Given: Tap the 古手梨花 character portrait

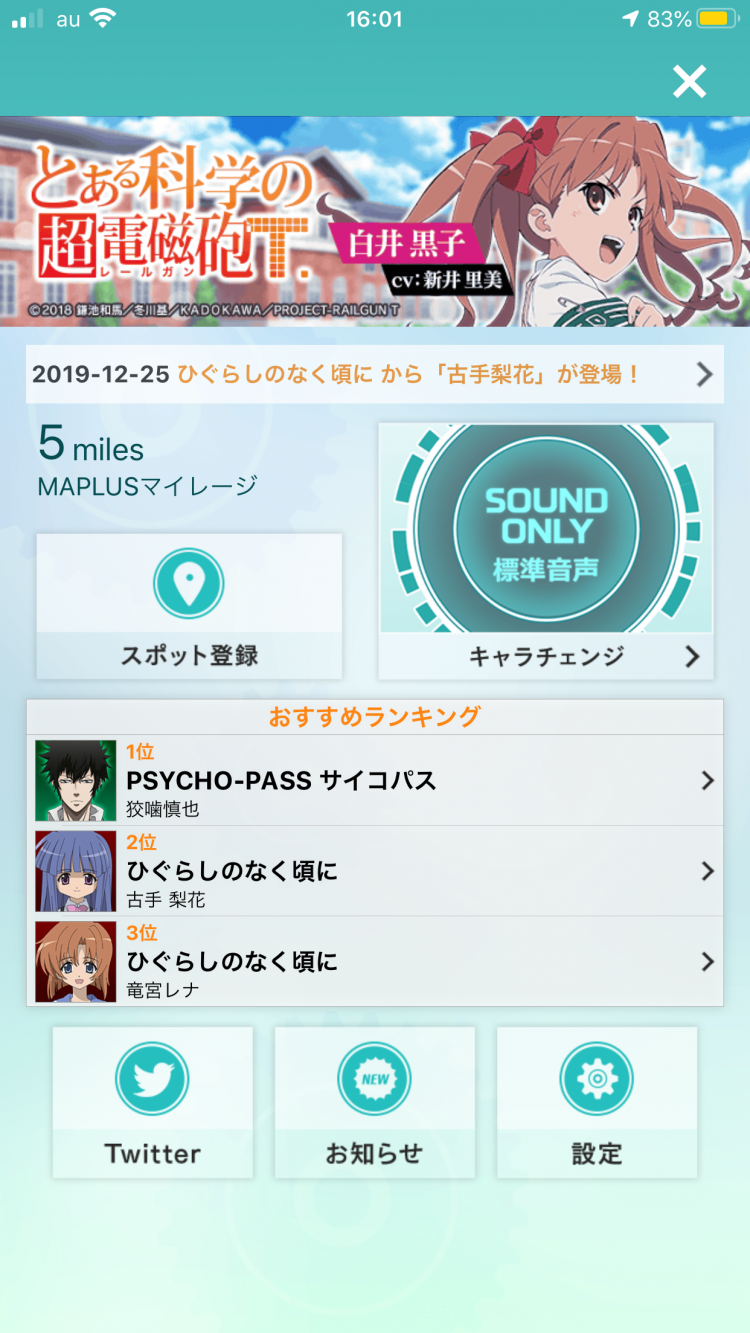Looking at the screenshot, I should (77, 870).
